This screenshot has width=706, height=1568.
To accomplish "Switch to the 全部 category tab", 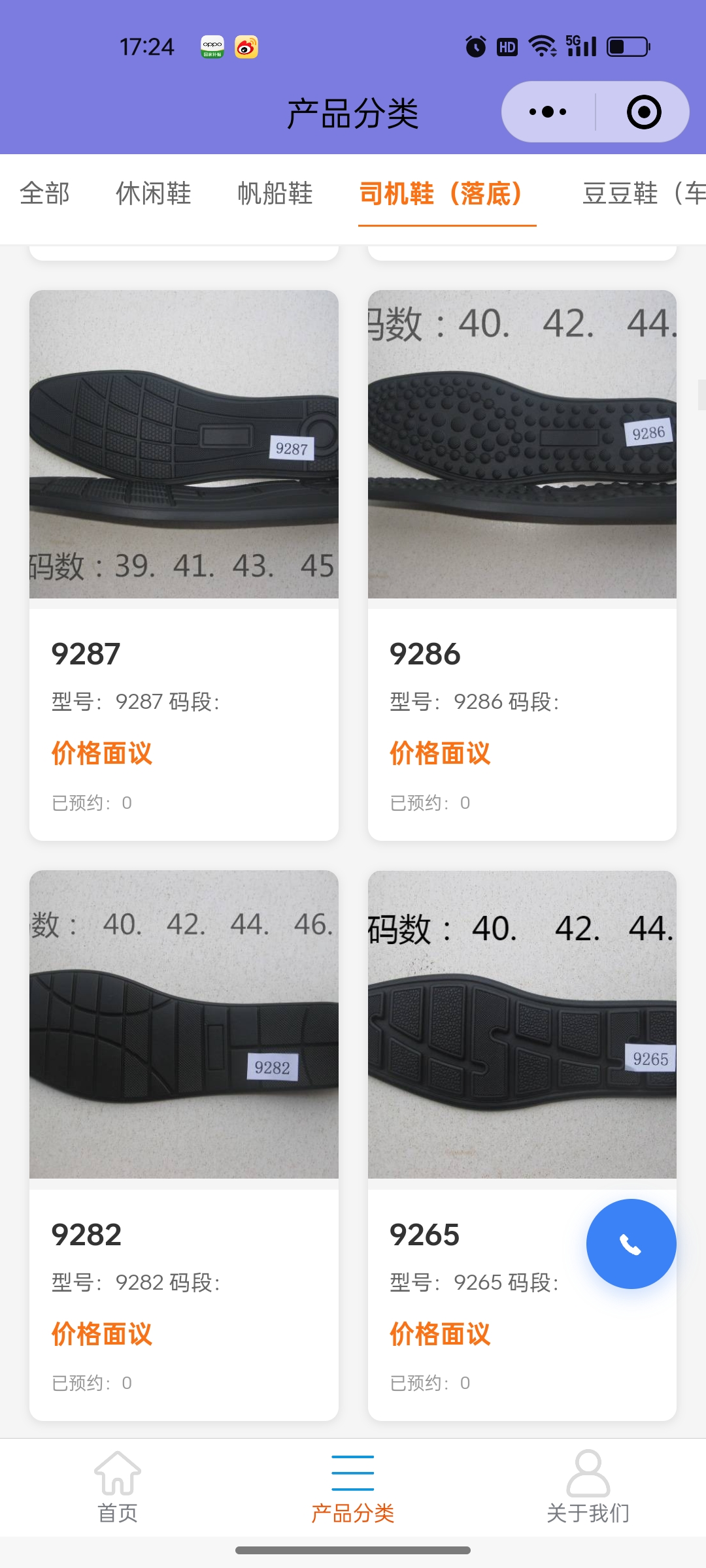I will pyautogui.click(x=44, y=193).
